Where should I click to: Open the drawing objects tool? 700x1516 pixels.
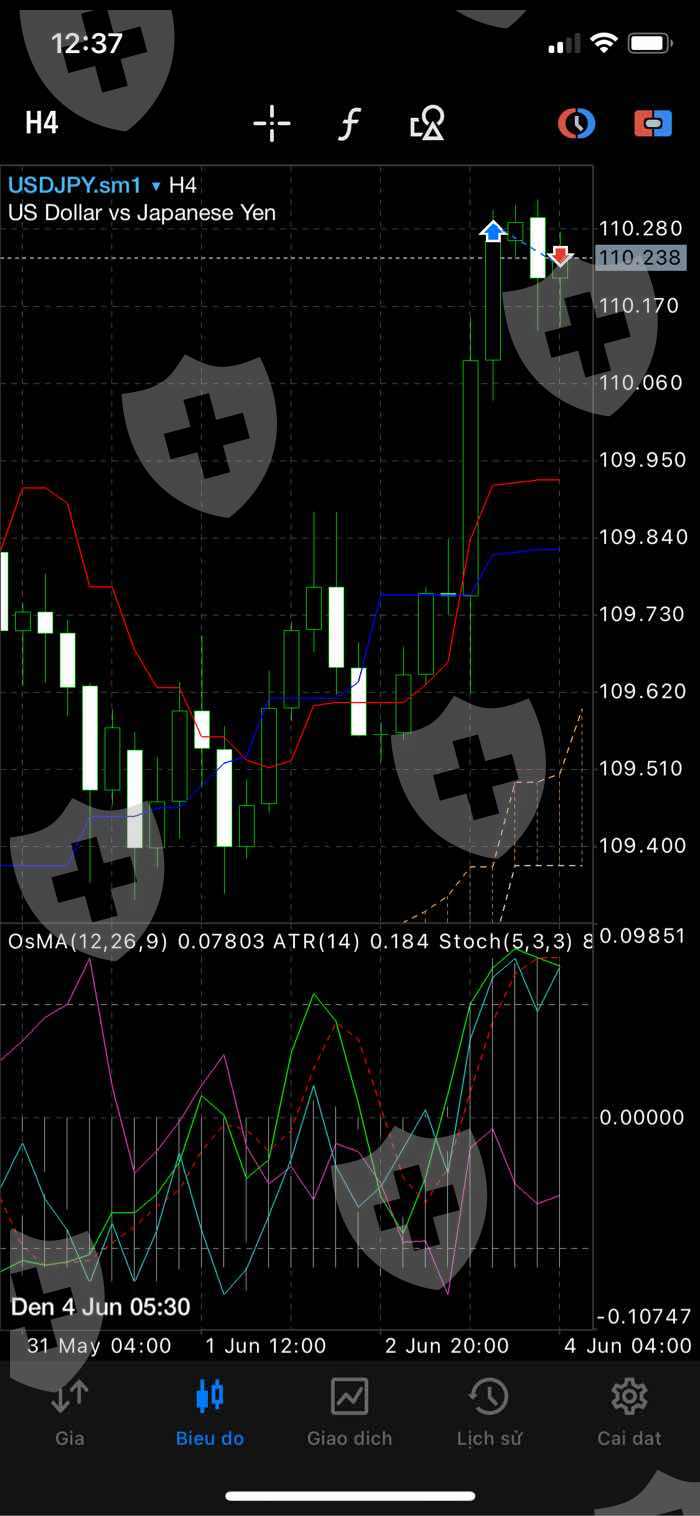coord(427,125)
